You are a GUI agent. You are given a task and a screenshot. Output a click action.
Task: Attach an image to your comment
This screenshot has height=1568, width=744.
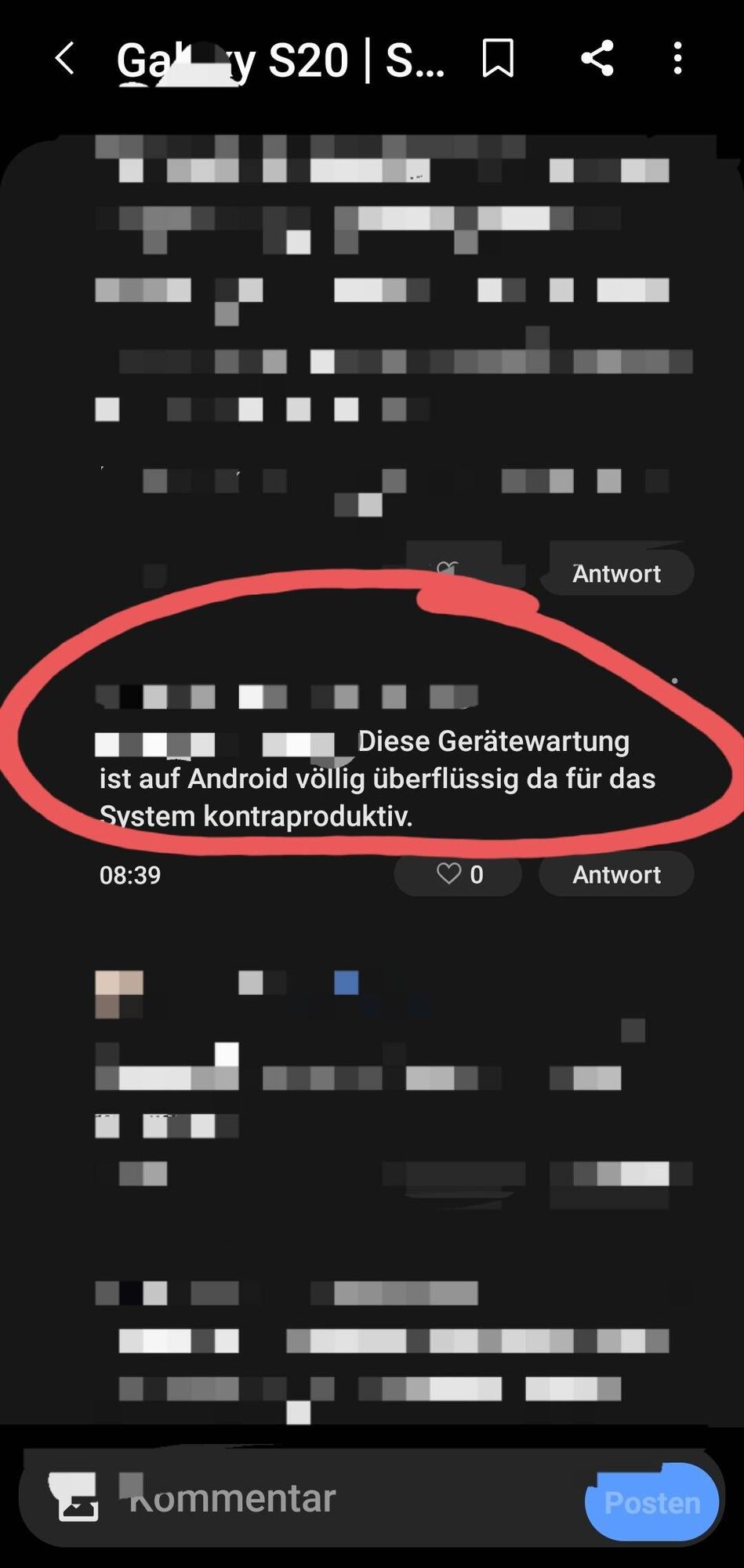[x=77, y=1498]
